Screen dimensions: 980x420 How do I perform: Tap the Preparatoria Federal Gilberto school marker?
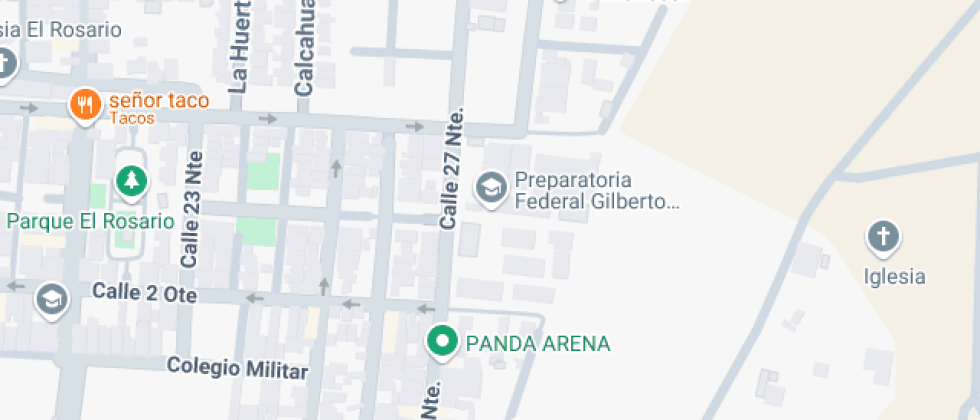pyautogui.click(x=490, y=188)
